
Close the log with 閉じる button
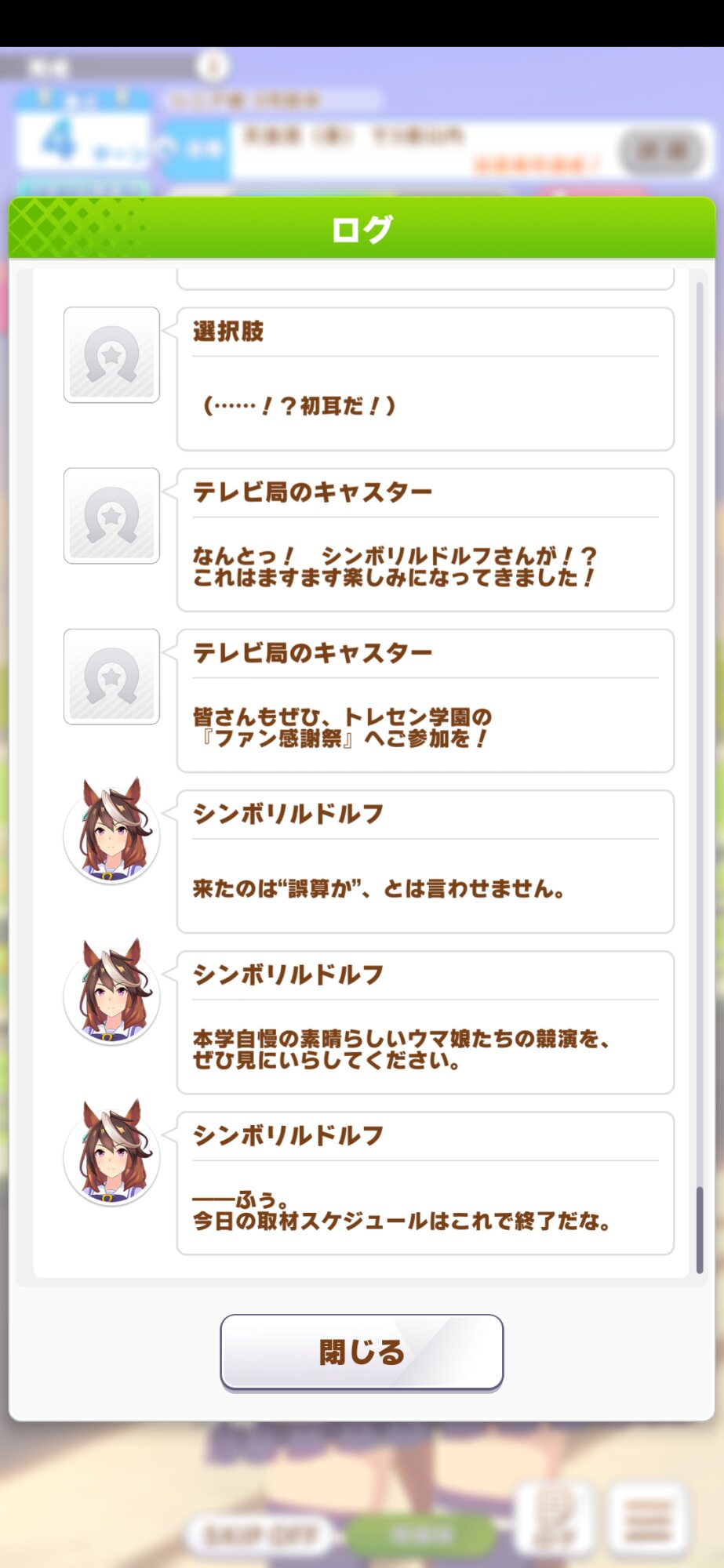(362, 1352)
